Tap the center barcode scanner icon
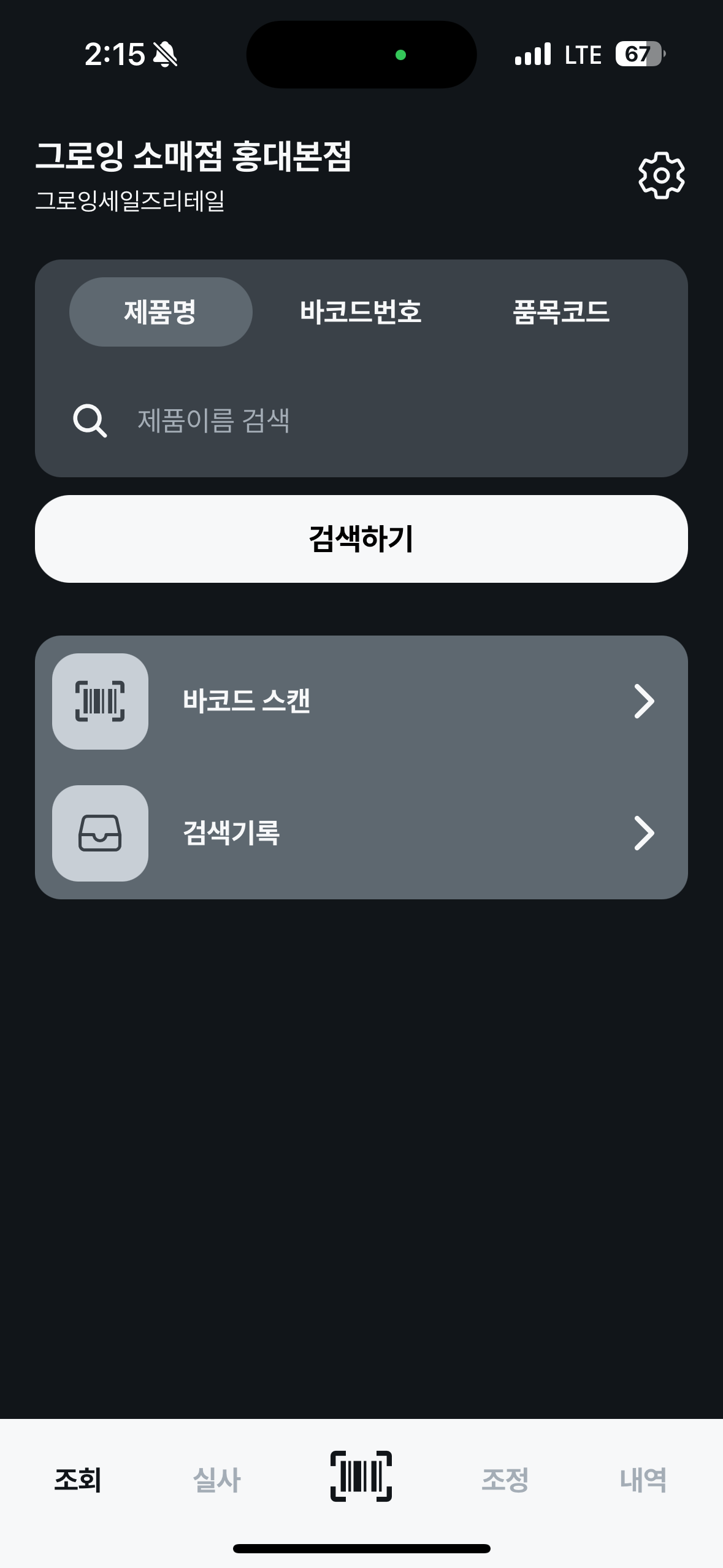Image resolution: width=723 pixels, height=1568 pixels. (x=361, y=1476)
